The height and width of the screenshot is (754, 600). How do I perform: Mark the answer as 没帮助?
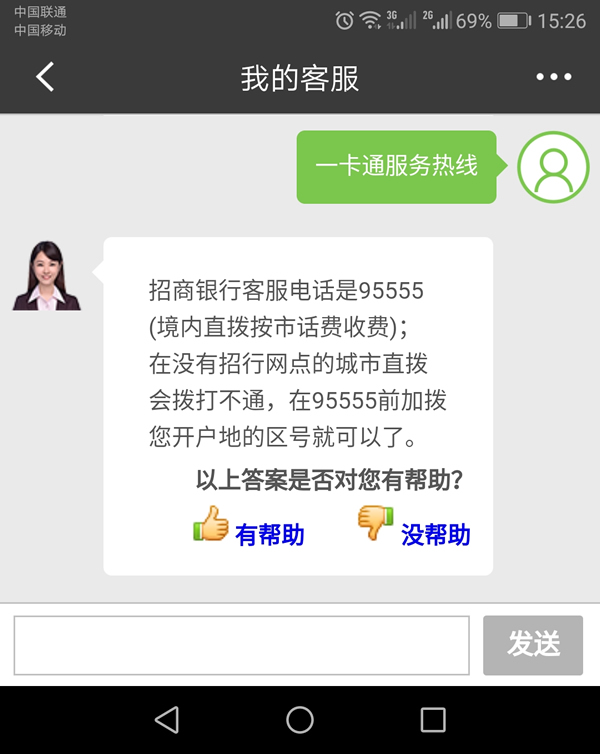point(415,528)
